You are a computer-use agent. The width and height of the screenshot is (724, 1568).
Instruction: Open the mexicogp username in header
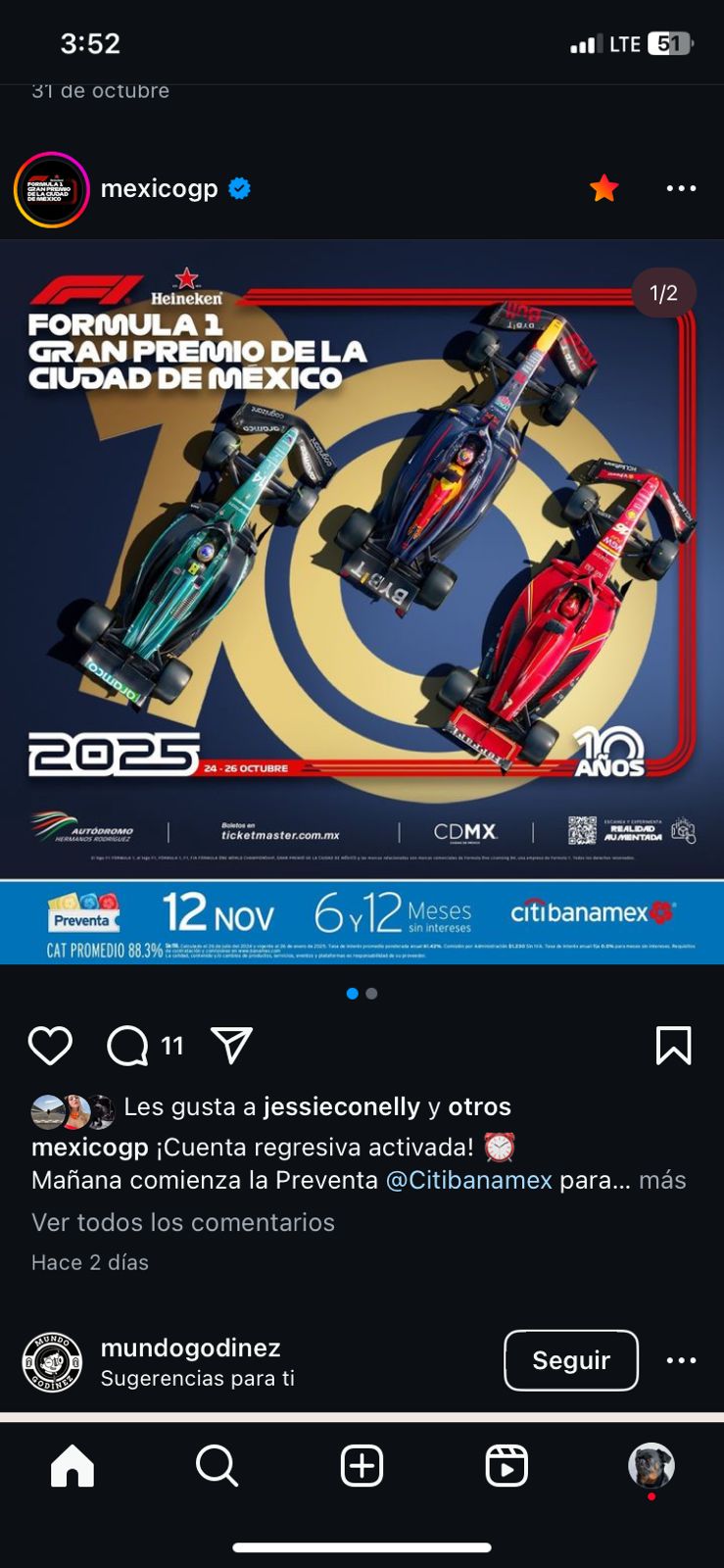point(159,188)
